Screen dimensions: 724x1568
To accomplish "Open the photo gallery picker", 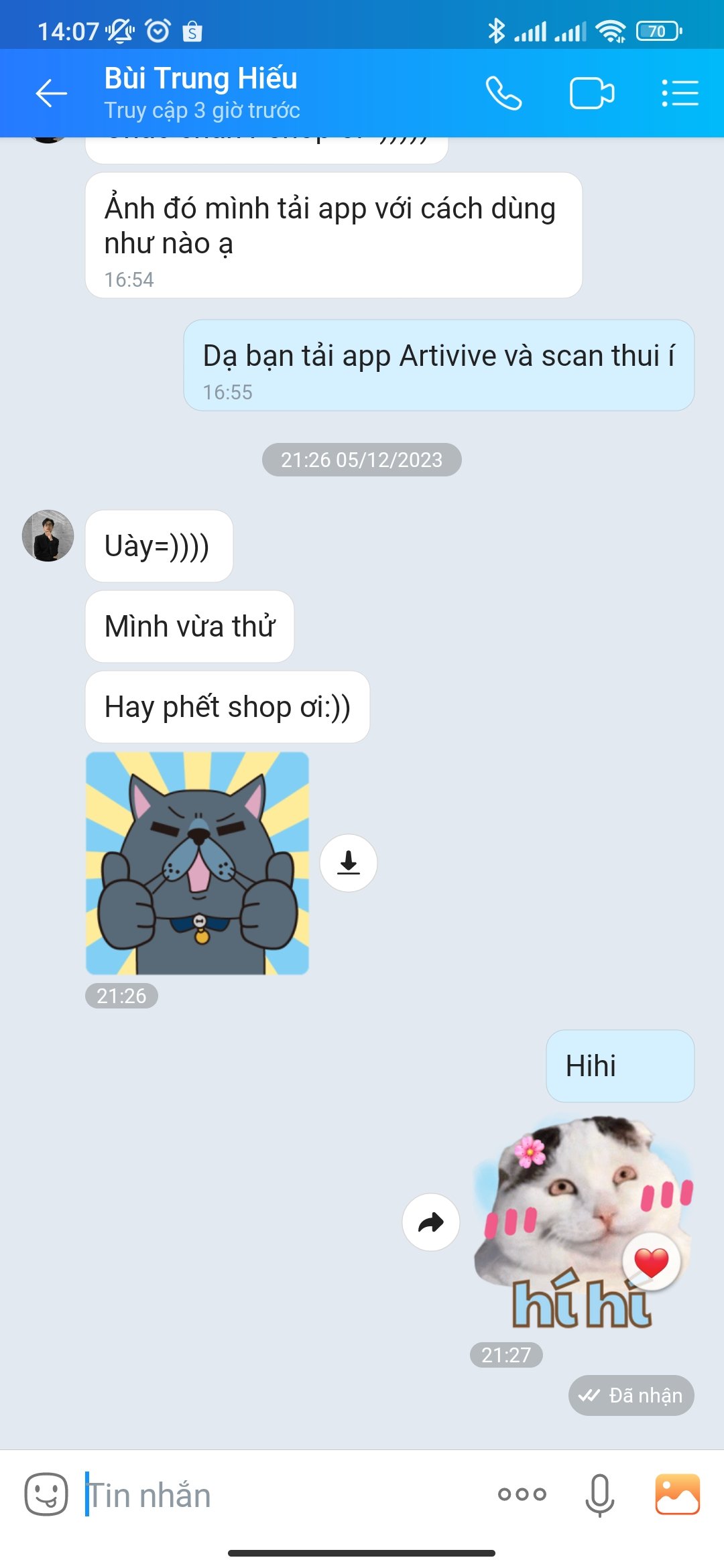I will (x=677, y=1494).
